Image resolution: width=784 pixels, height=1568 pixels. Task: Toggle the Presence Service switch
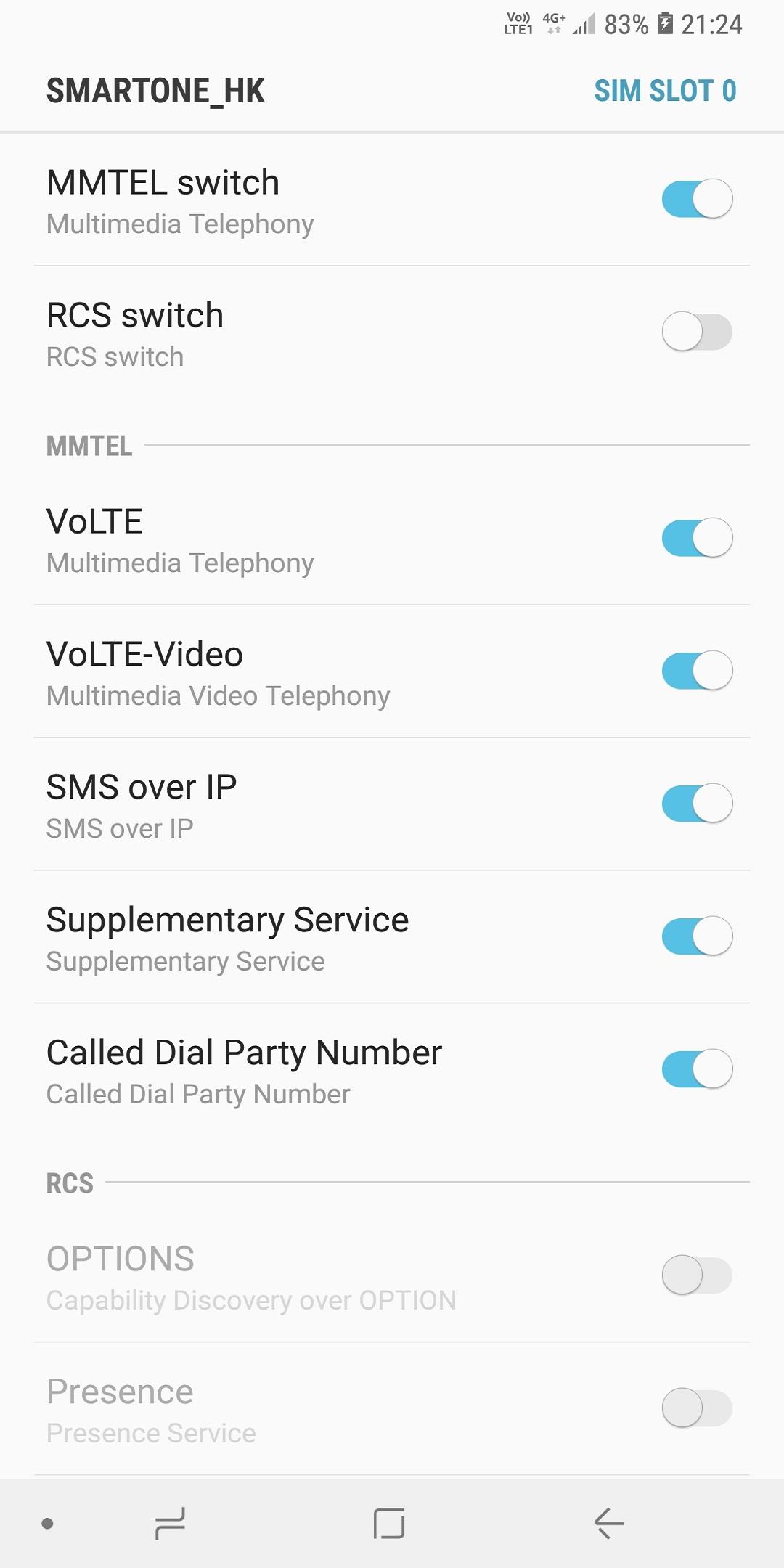[697, 1408]
